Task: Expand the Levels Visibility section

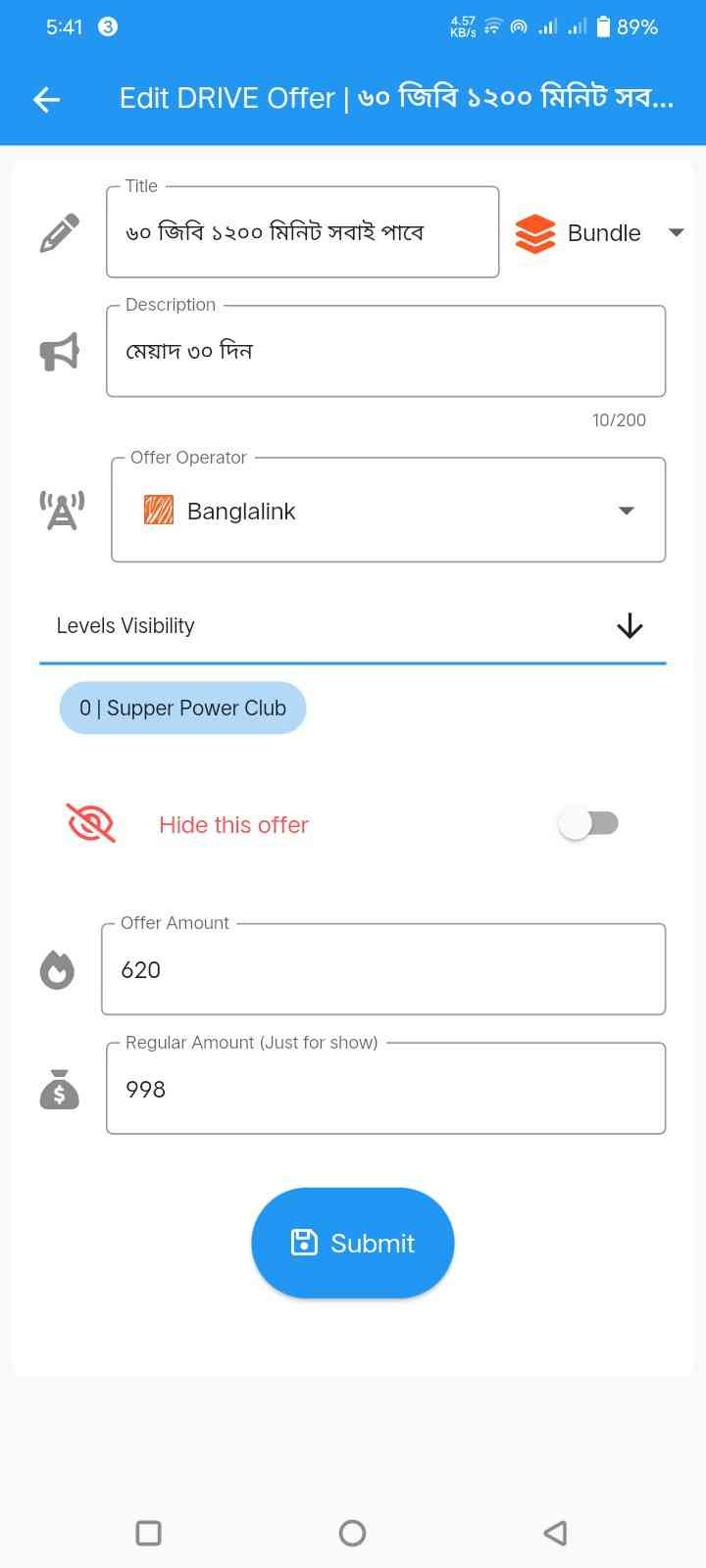Action: tap(352, 626)
